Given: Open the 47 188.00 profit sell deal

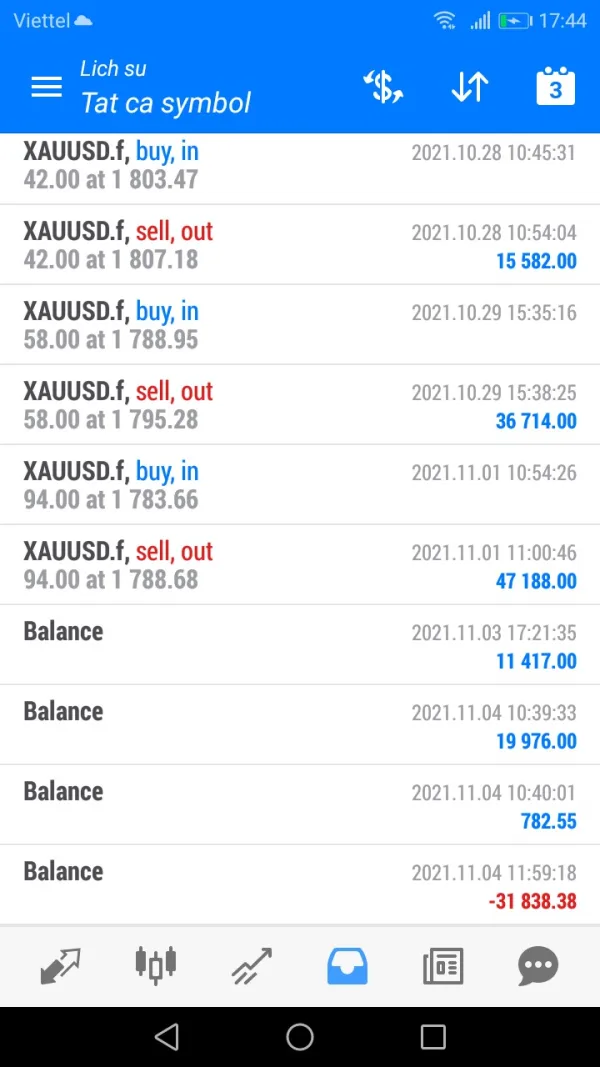Looking at the screenshot, I should [300, 565].
